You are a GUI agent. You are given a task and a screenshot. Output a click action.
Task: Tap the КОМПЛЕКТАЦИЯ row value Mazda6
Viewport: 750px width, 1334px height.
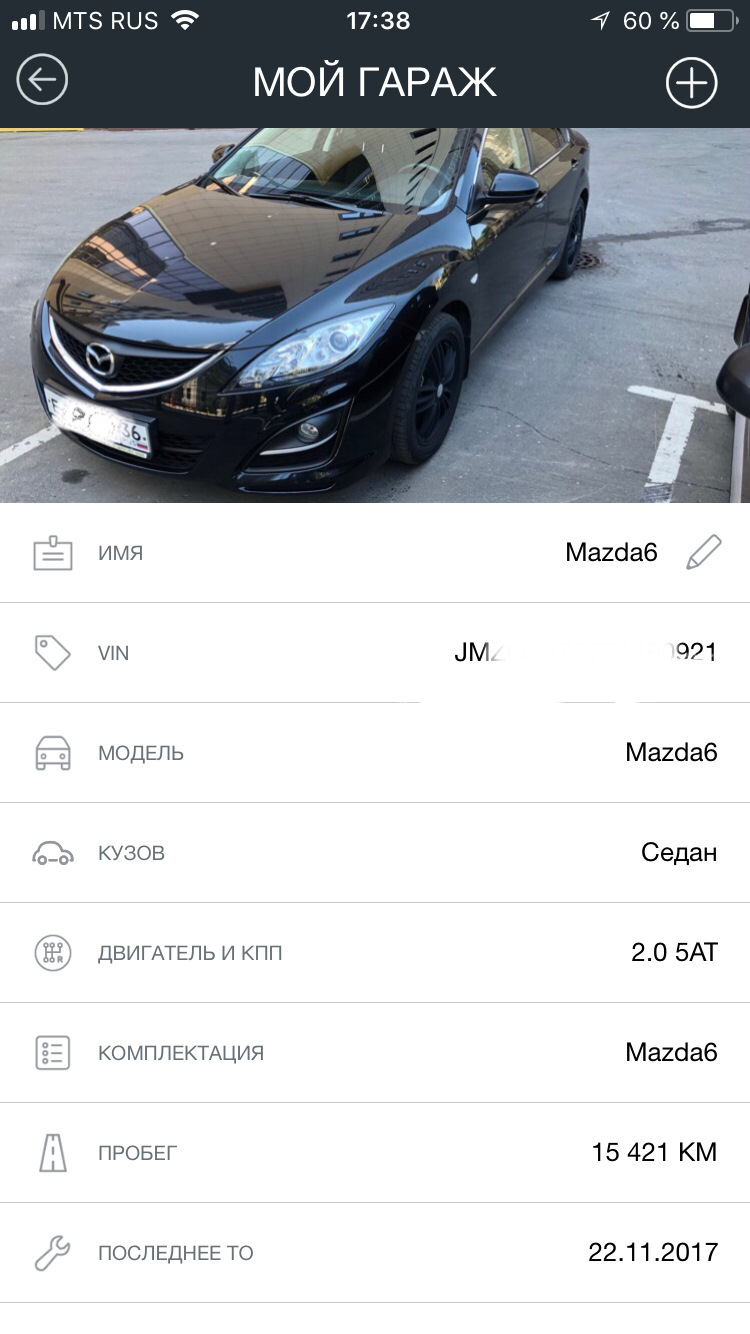pos(670,1052)
